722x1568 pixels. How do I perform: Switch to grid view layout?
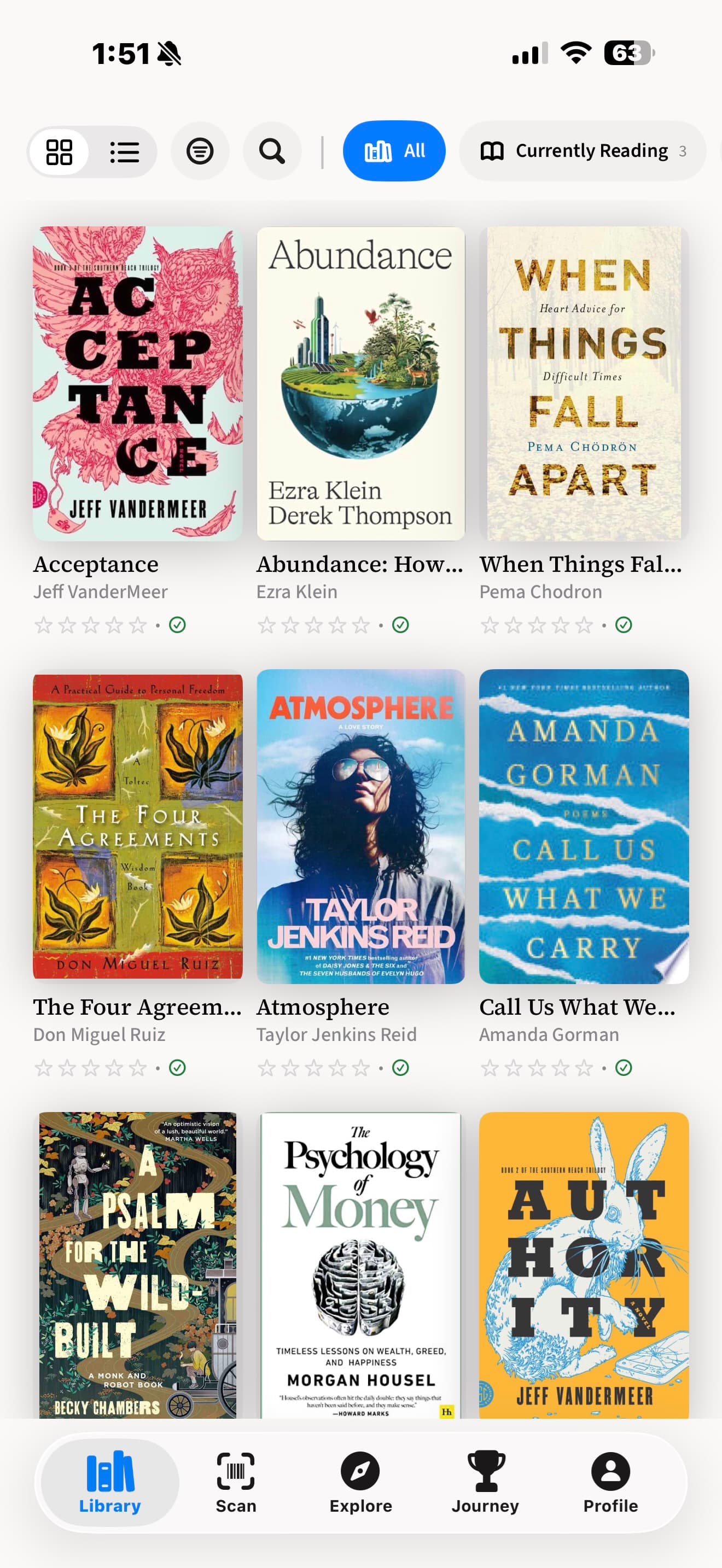click(59, 151)
